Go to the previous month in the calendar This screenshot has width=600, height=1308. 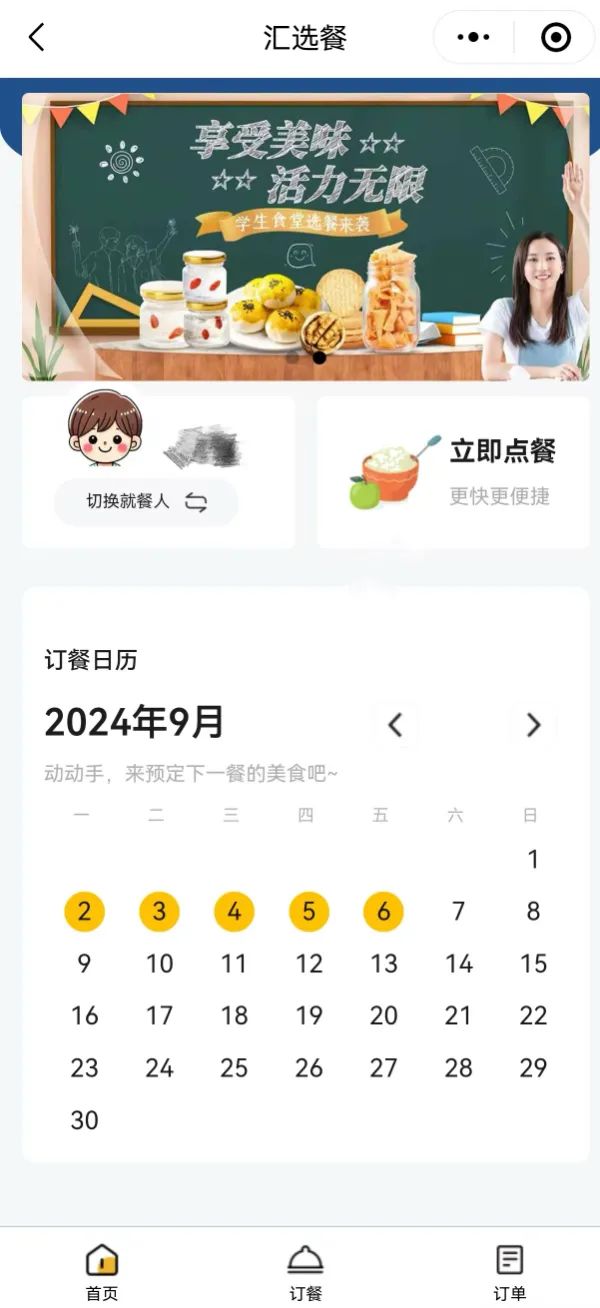click(x=395, y=725)
